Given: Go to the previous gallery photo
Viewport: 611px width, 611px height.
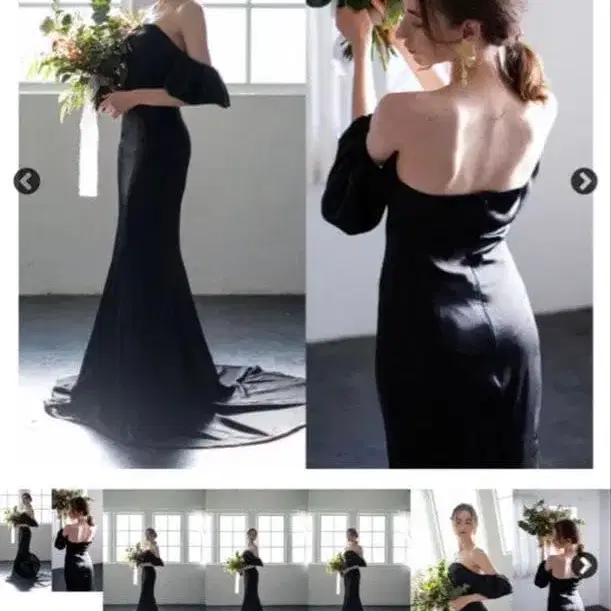Looking at the screenshot, I should (27, 181).
